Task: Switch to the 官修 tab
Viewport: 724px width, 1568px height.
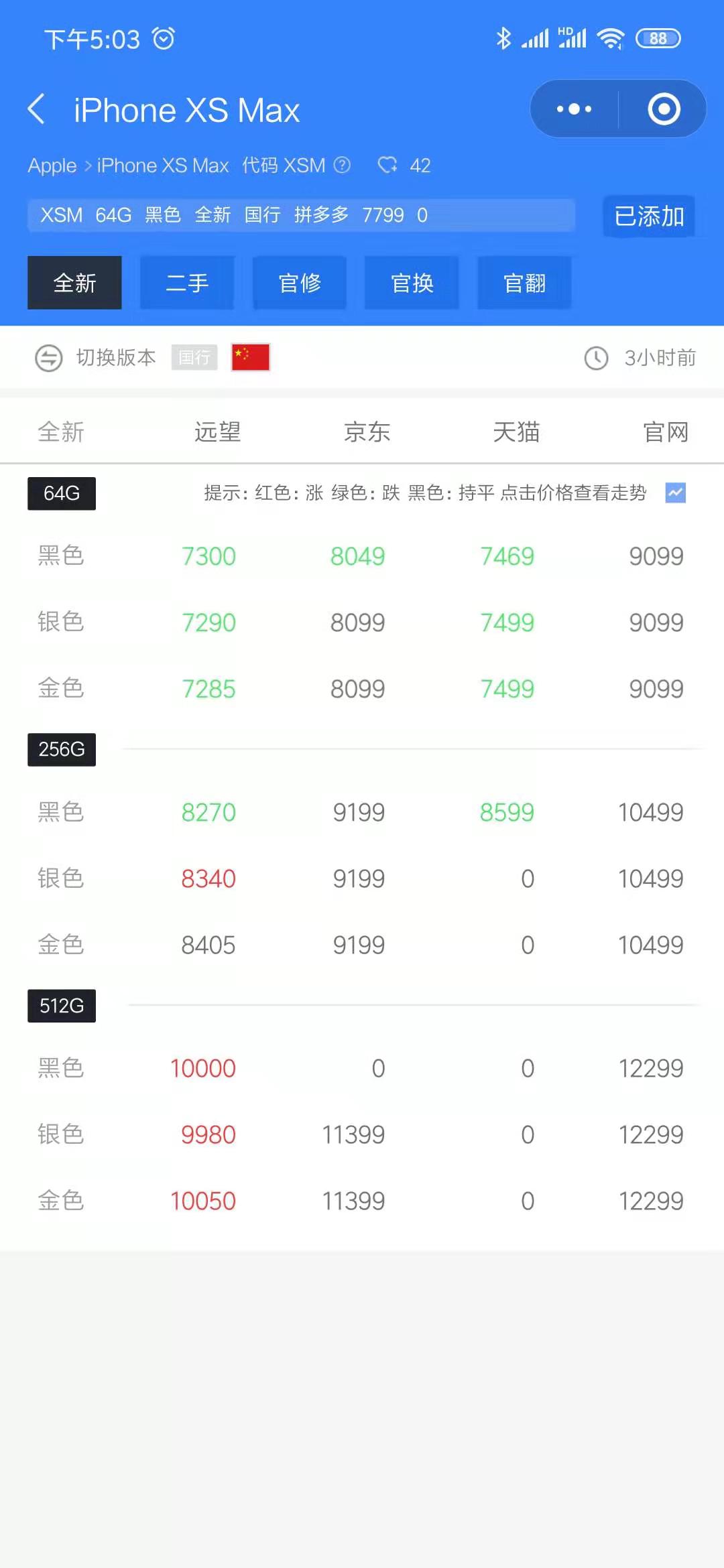Action: pos(300,283)
